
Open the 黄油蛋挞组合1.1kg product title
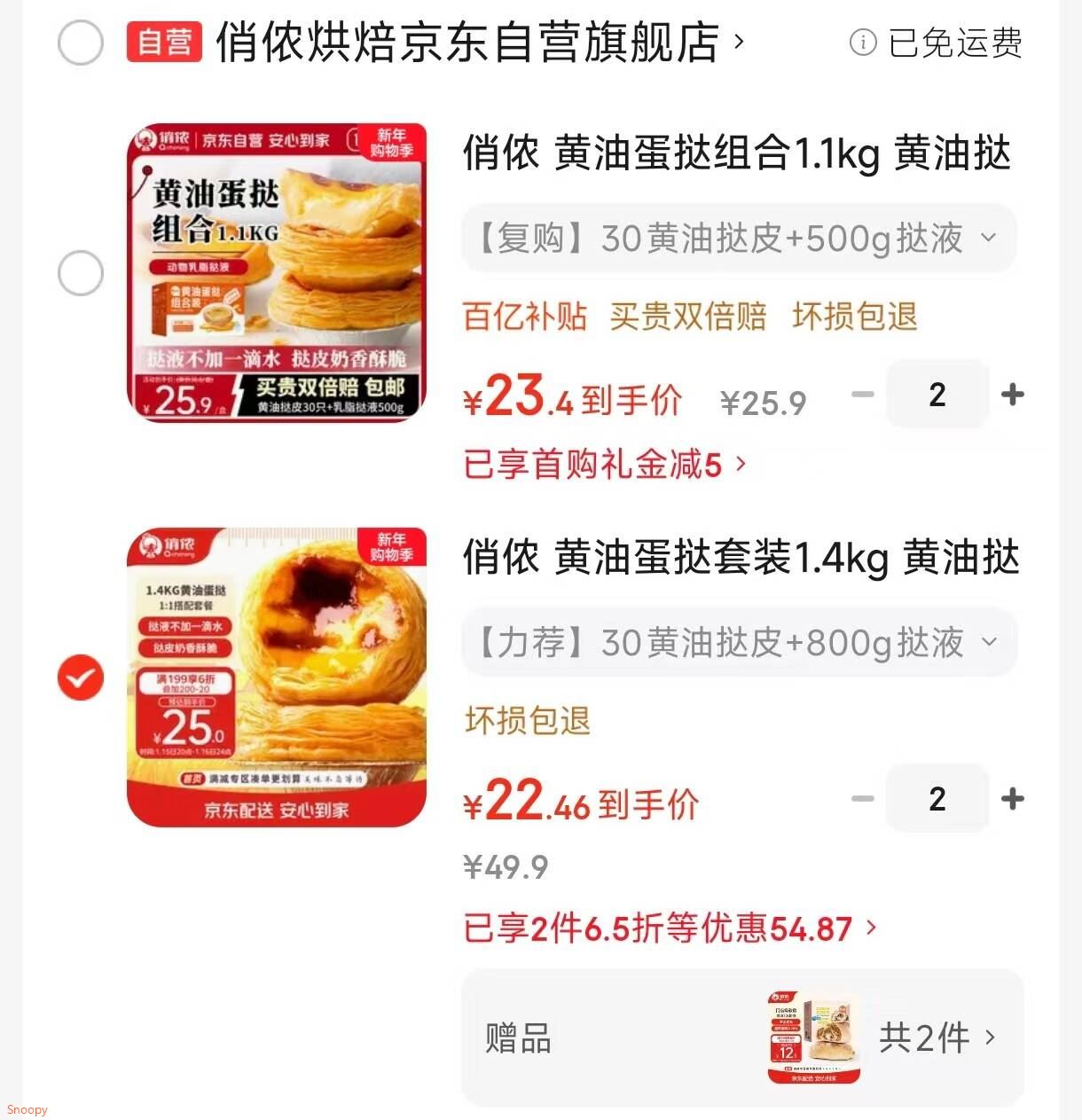736,153
